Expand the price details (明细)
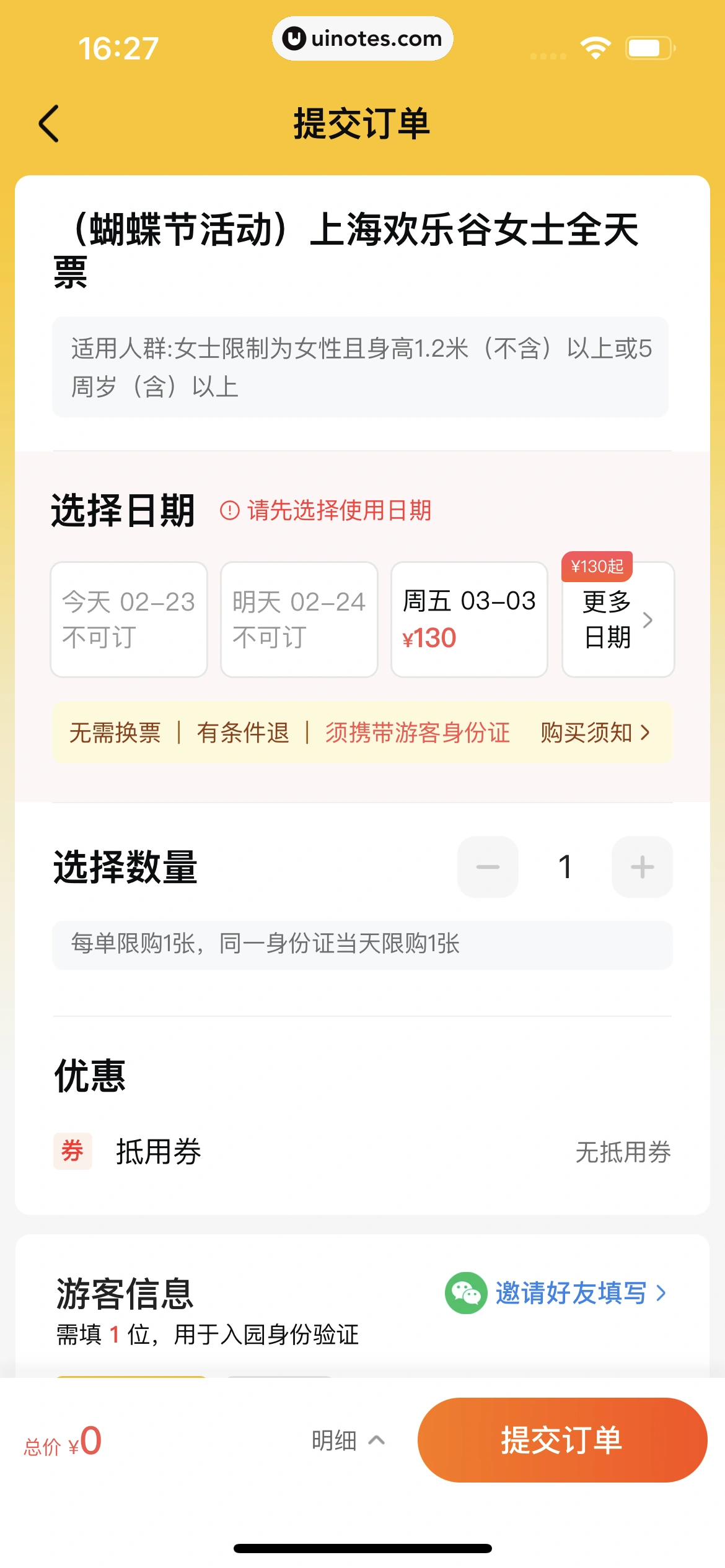The height and width of the screenshot is (1568, 725). click(348, 1440)
